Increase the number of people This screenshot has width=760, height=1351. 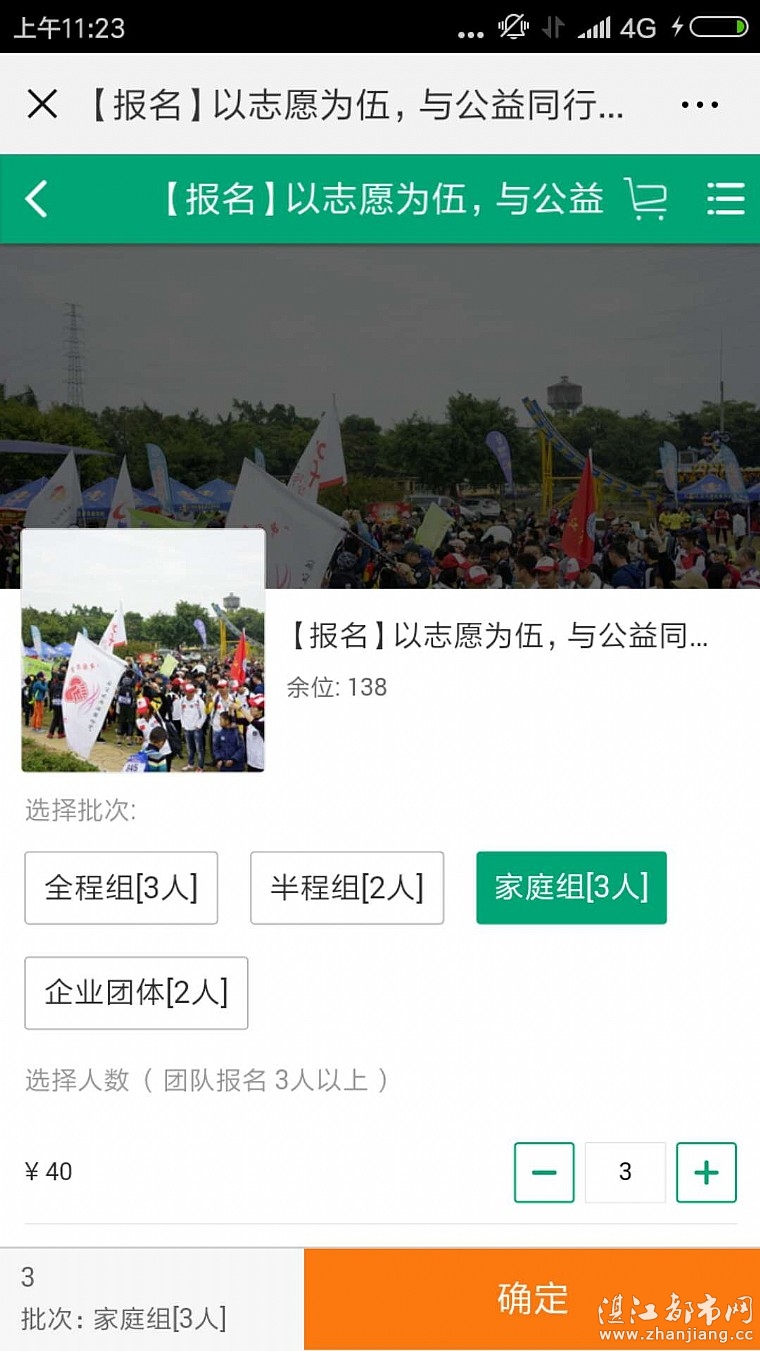[706, 1172]
